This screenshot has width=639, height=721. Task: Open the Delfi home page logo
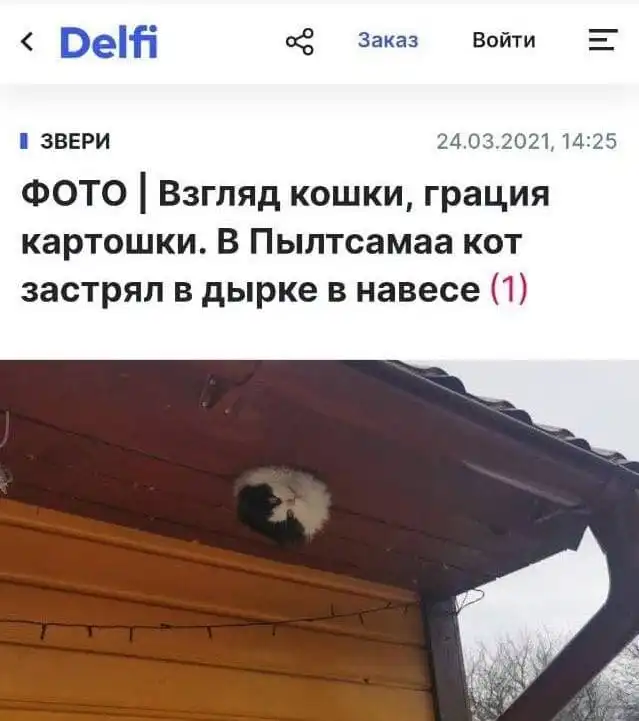pyautogui.click(x=108, y=42)
